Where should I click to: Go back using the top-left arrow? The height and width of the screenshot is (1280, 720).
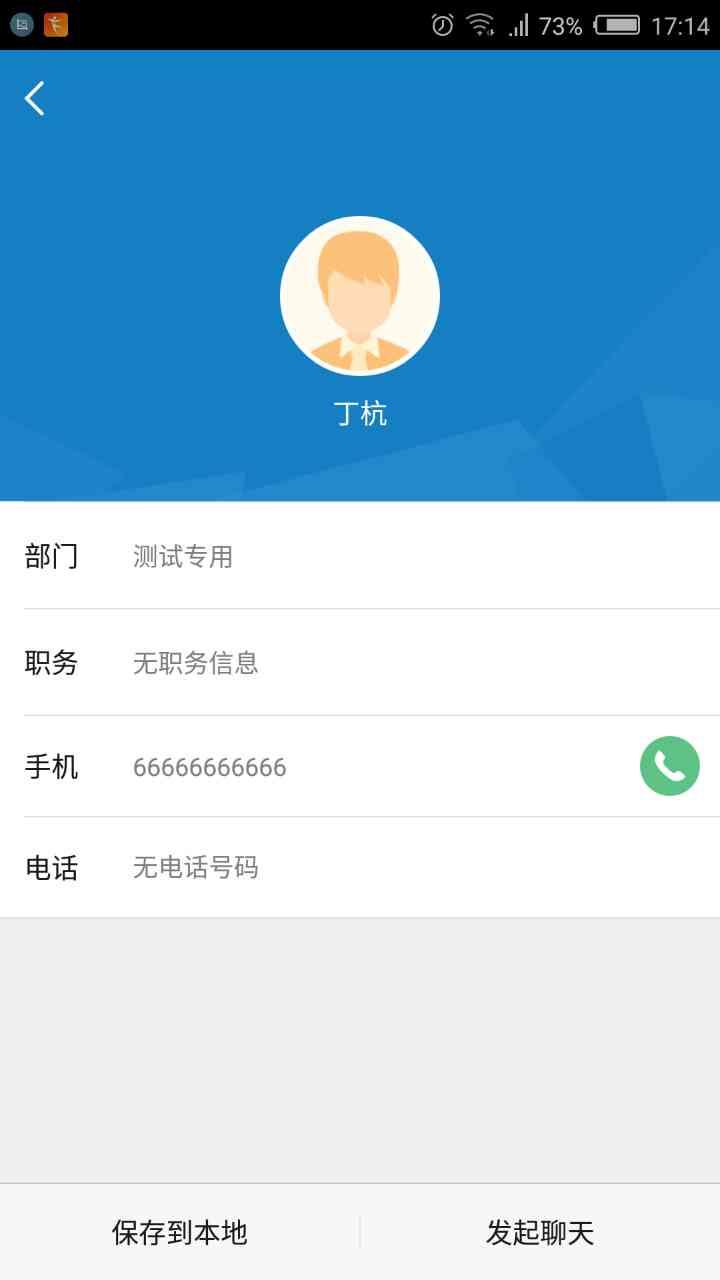pos(35,98)
